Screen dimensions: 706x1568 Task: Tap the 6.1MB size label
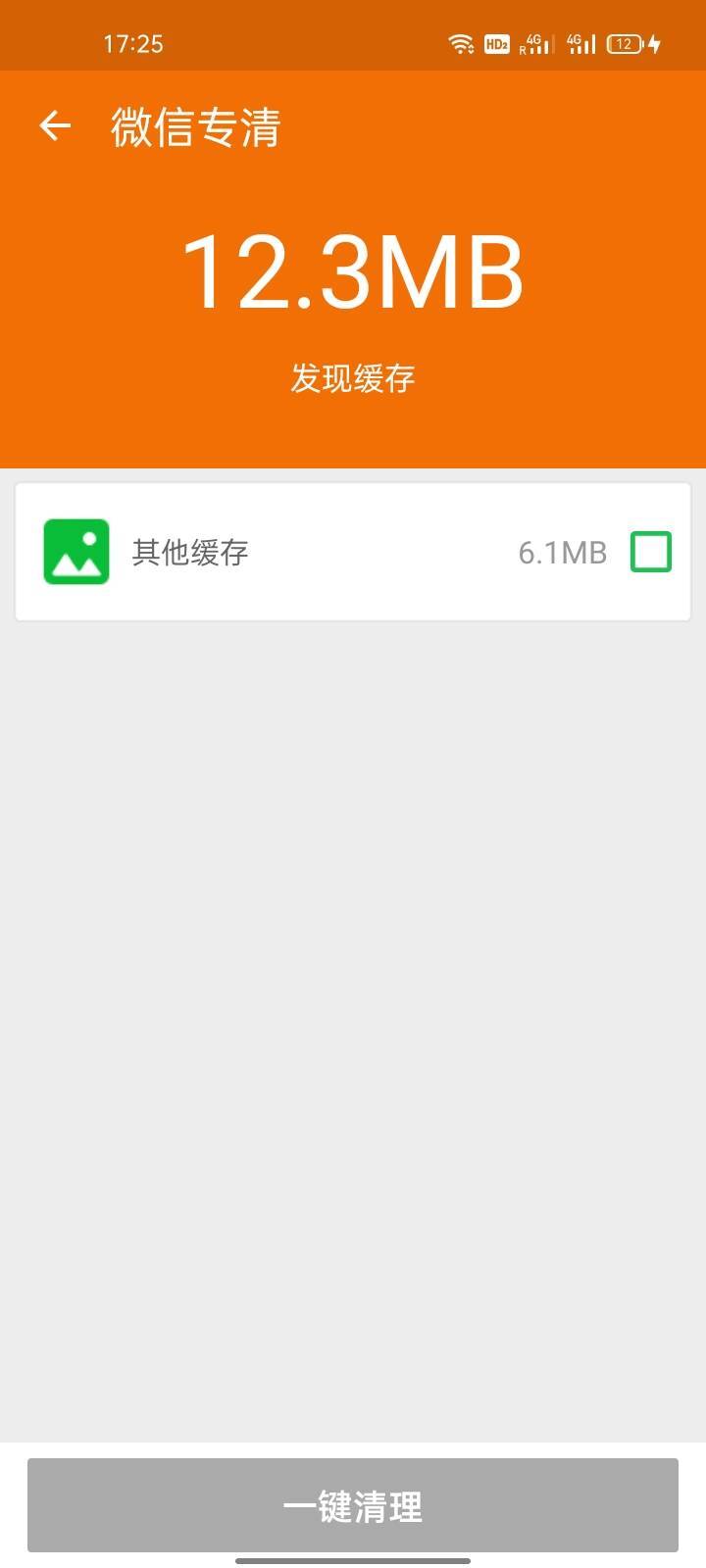tap(563, 552)
